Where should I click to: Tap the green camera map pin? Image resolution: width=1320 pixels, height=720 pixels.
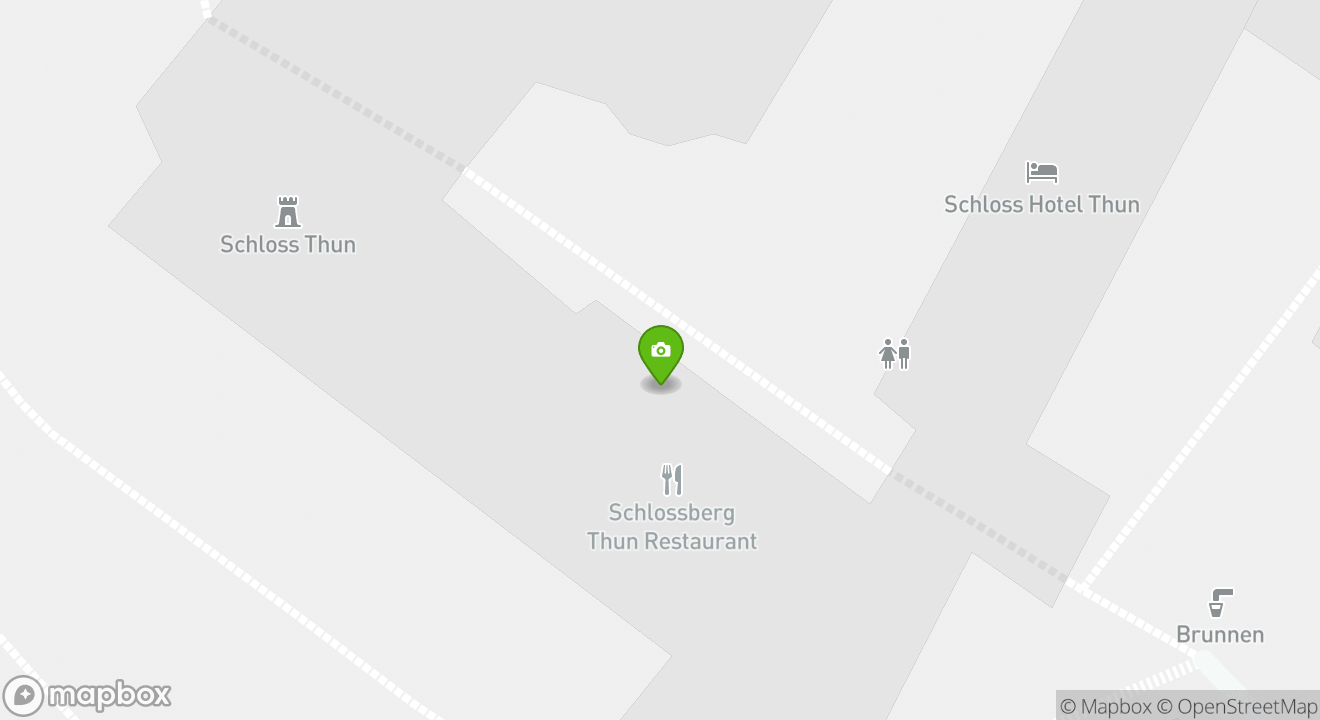coord(660,353)
